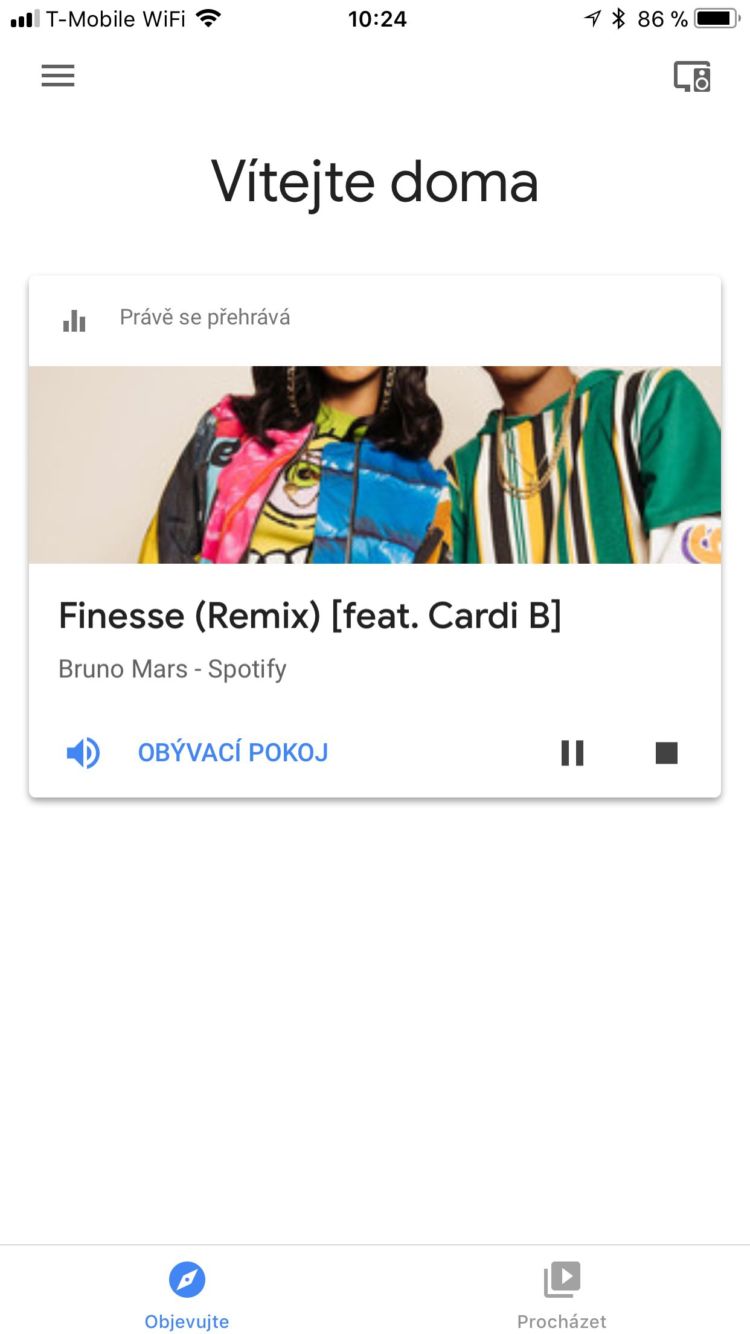Switch to the Procházet tab
This screenshot has width=750, height=1334.
562,1295
